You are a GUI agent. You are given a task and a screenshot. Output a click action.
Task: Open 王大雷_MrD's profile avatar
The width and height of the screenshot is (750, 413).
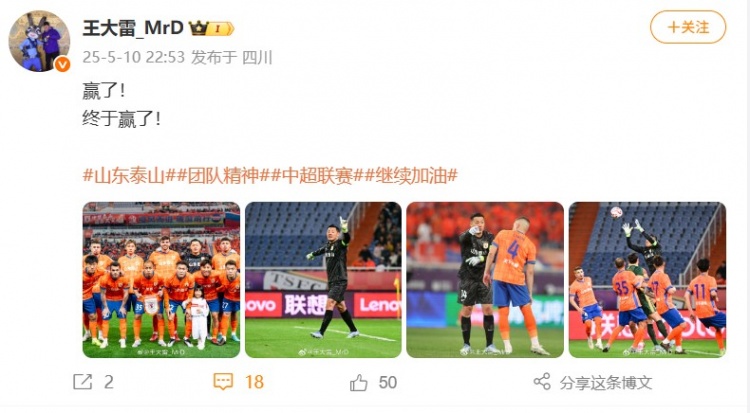(40, 42)
